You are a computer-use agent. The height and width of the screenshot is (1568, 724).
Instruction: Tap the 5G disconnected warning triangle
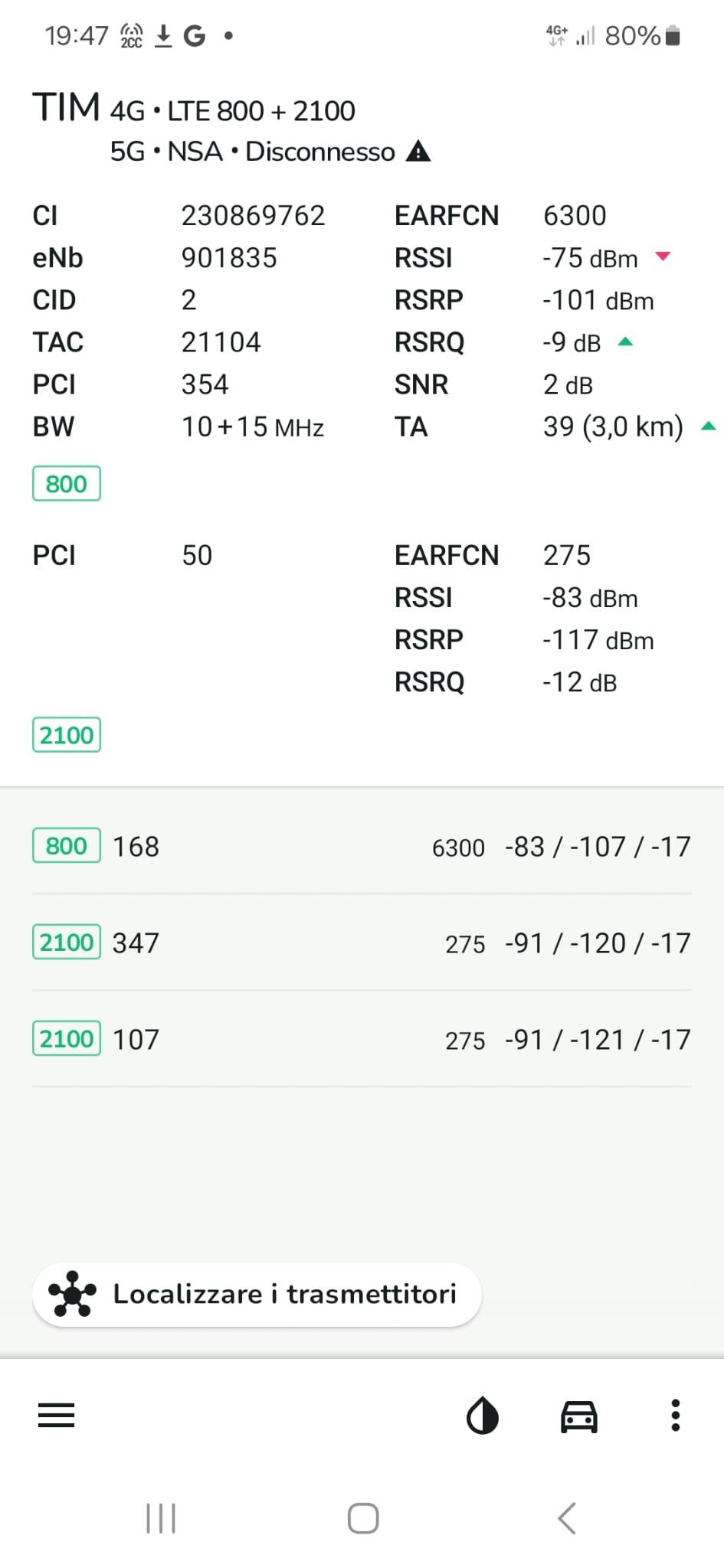pyautogui.click(x=418, y=151)
